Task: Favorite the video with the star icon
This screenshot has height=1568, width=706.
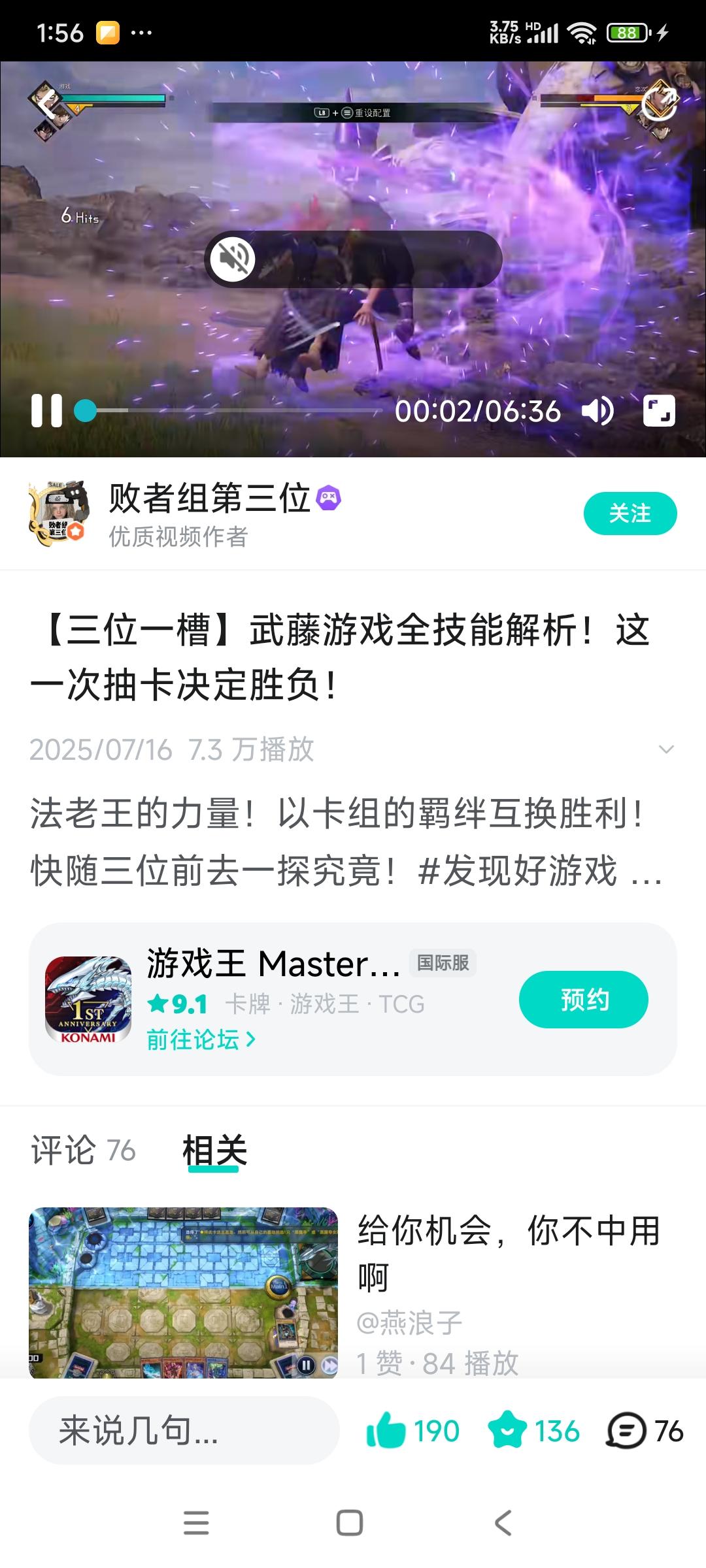Action: [507, 1431]
